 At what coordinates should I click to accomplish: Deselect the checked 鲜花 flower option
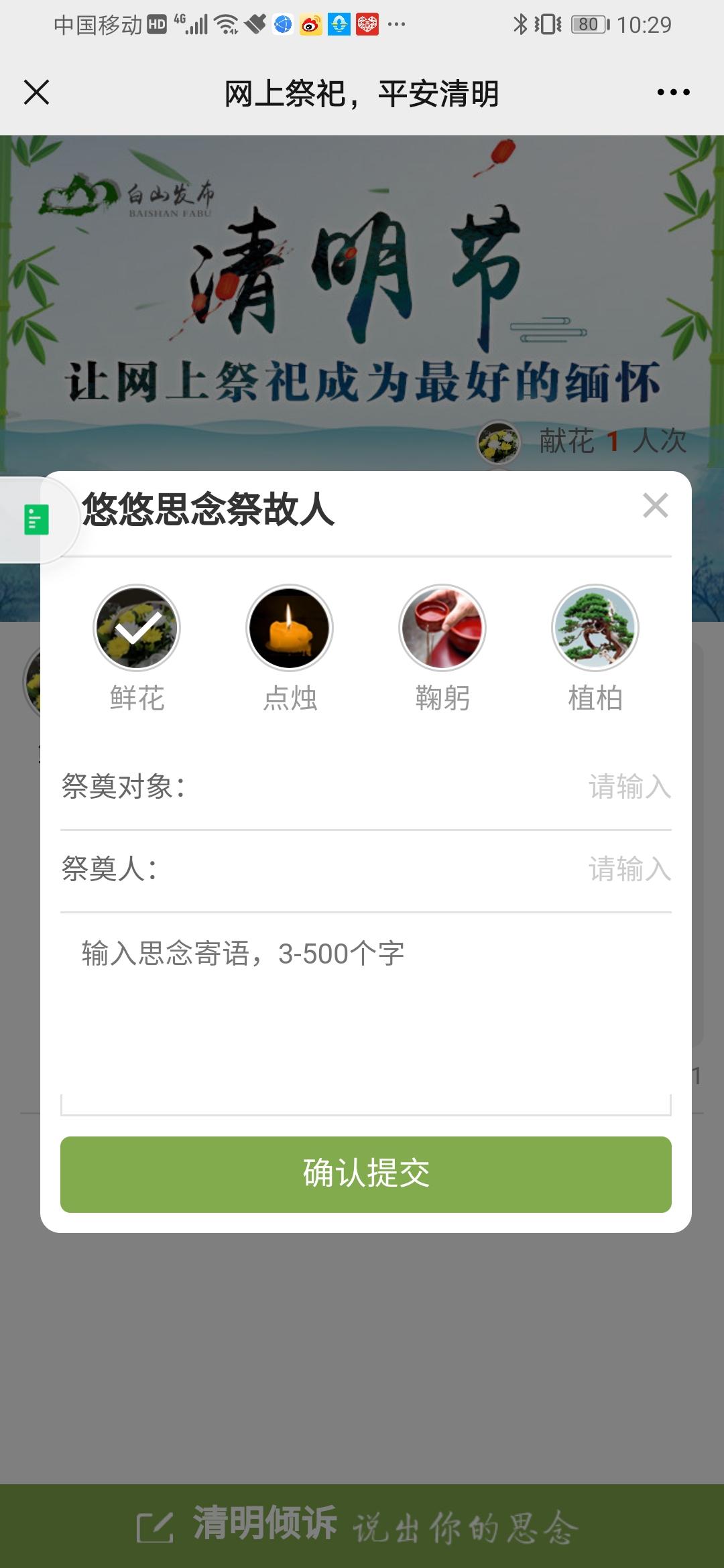coord(137,628)
